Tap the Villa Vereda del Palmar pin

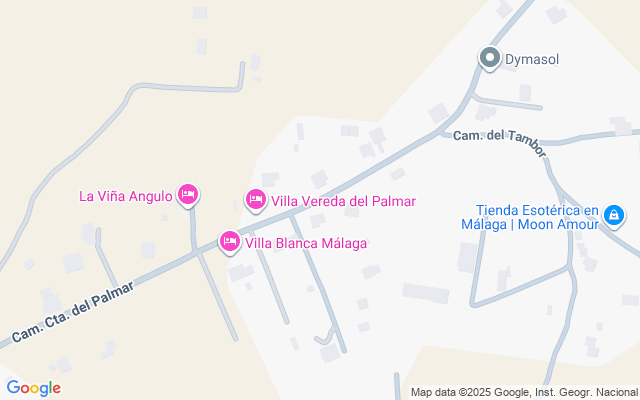[x=256, y=200]
